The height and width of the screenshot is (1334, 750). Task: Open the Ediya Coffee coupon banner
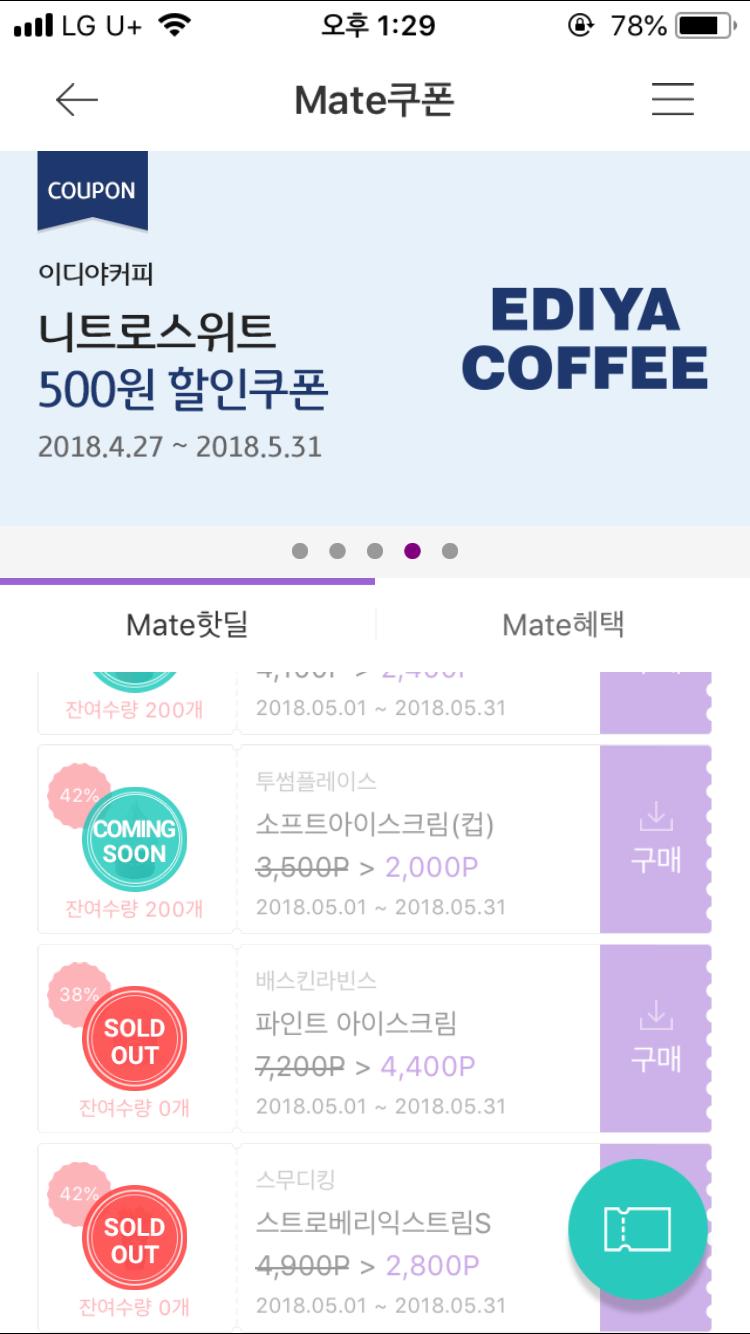(x=375, y=337)
